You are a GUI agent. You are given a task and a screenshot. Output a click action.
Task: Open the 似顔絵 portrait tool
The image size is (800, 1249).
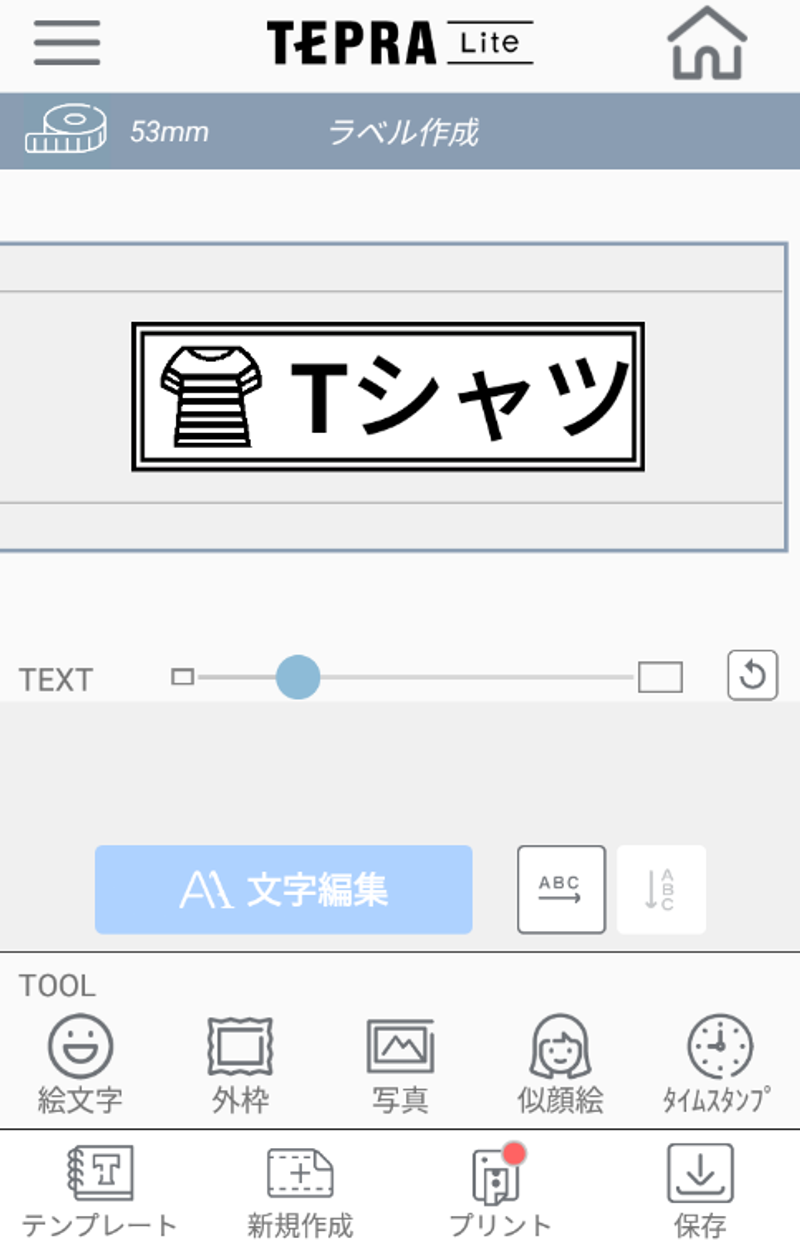(x=560, y=1064)
